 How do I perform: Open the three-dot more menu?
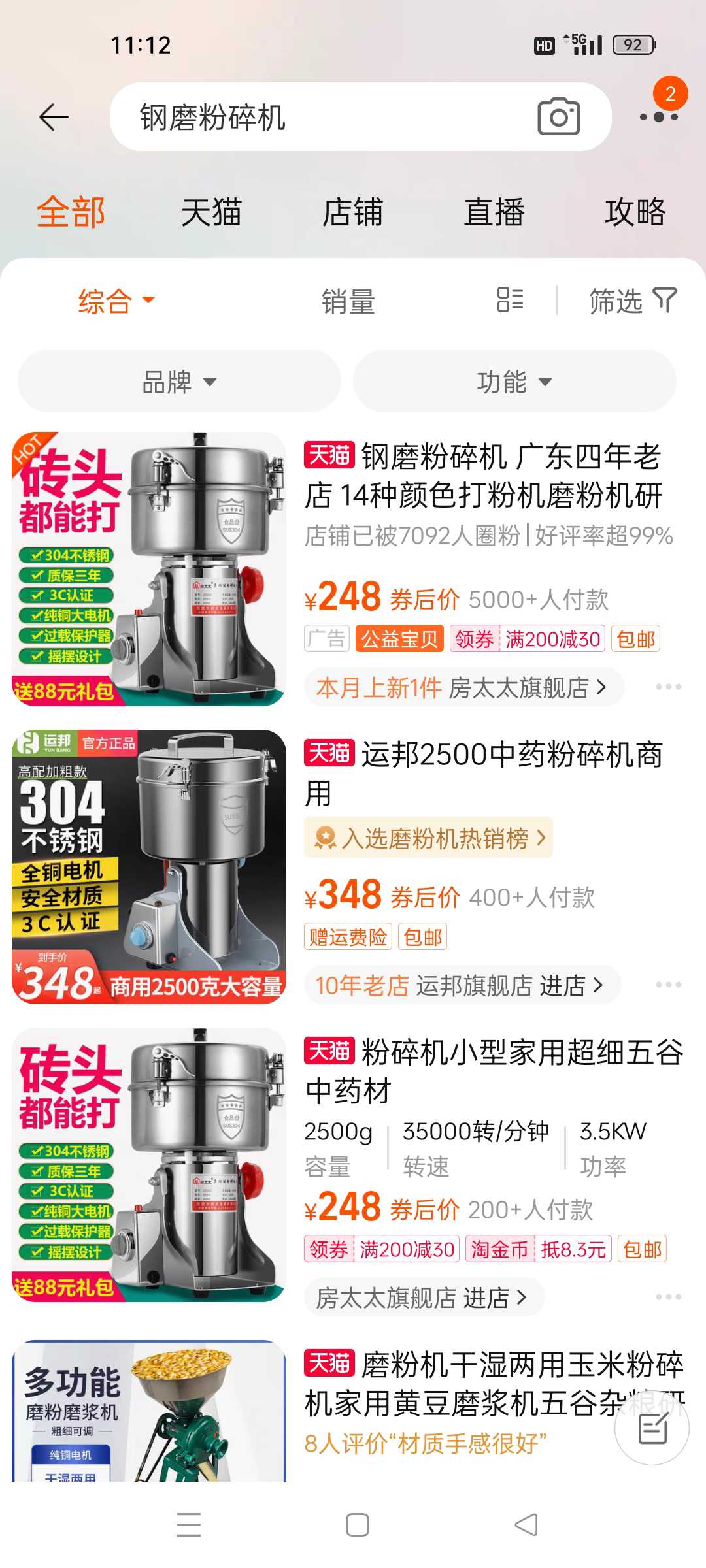click(659, 117)
